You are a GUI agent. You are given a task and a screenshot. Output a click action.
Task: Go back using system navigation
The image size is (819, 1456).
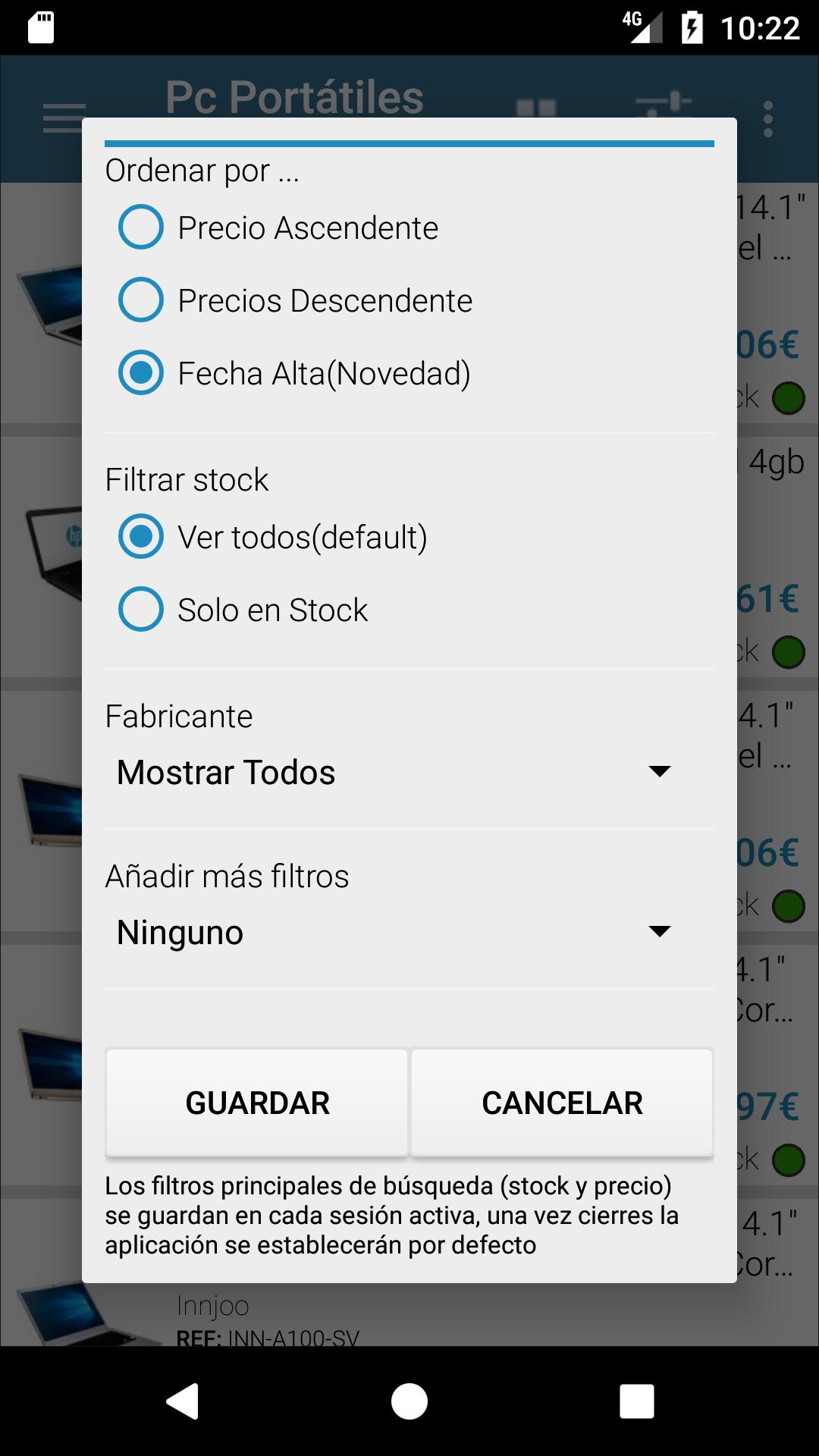(183, 1401)
